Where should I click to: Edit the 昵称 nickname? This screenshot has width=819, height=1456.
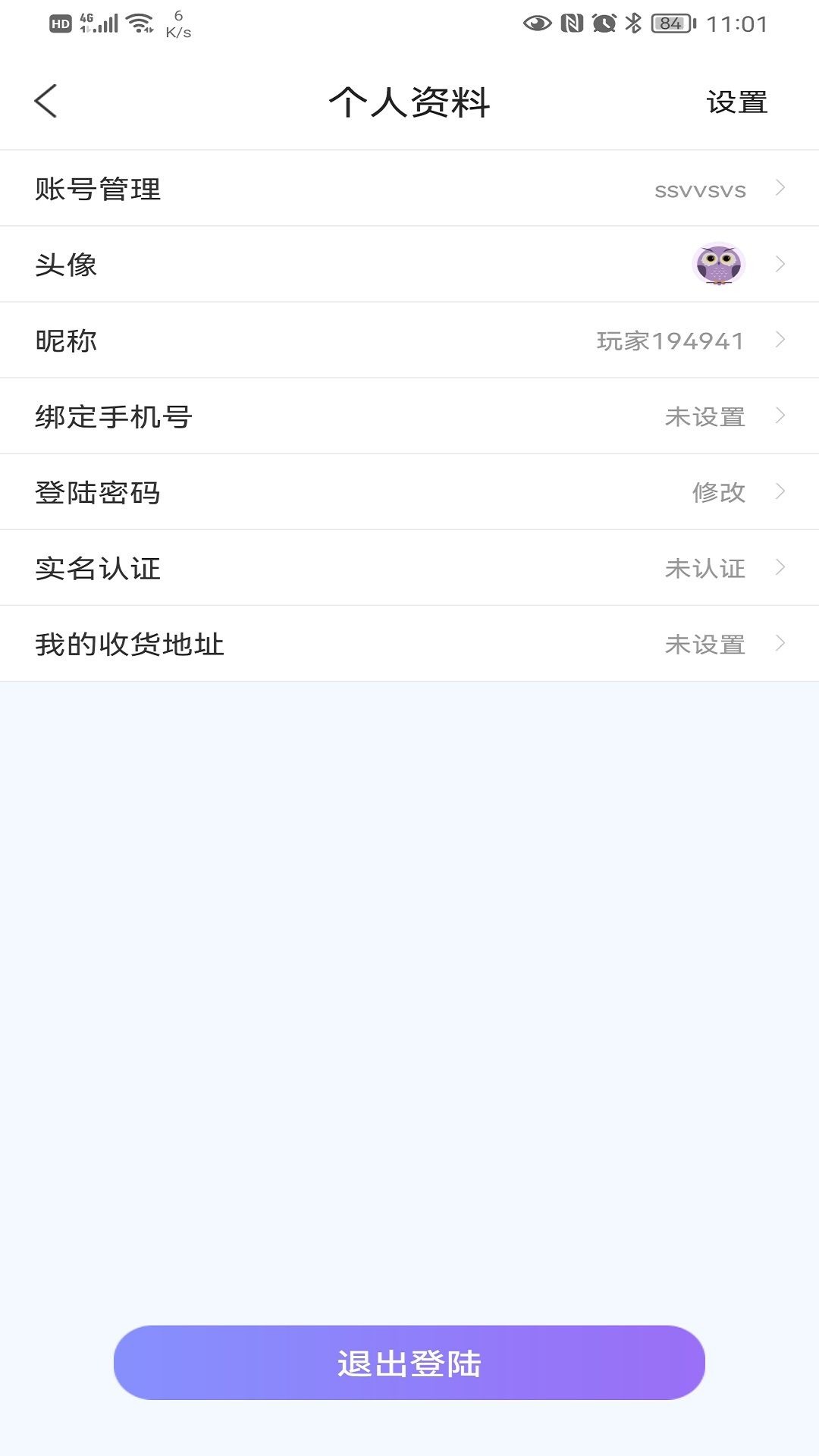[409, 340]
